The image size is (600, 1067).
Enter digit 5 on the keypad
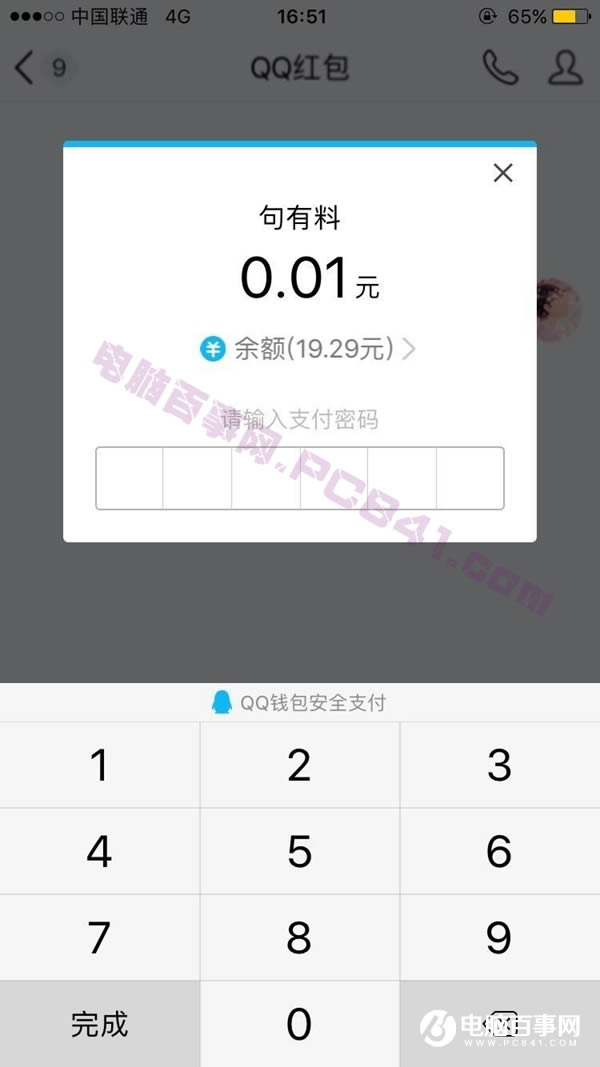(x=299, y=851)
